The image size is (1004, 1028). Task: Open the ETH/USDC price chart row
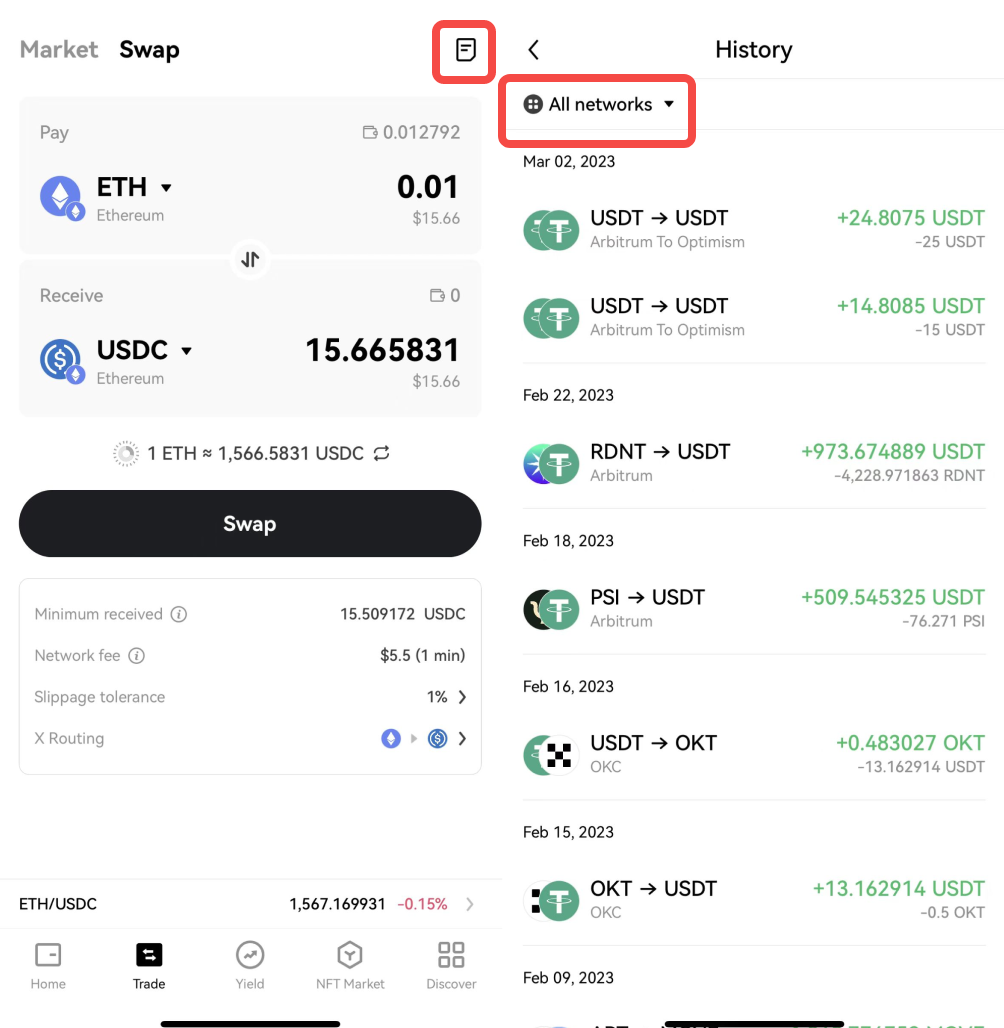[x=250, y=904]
